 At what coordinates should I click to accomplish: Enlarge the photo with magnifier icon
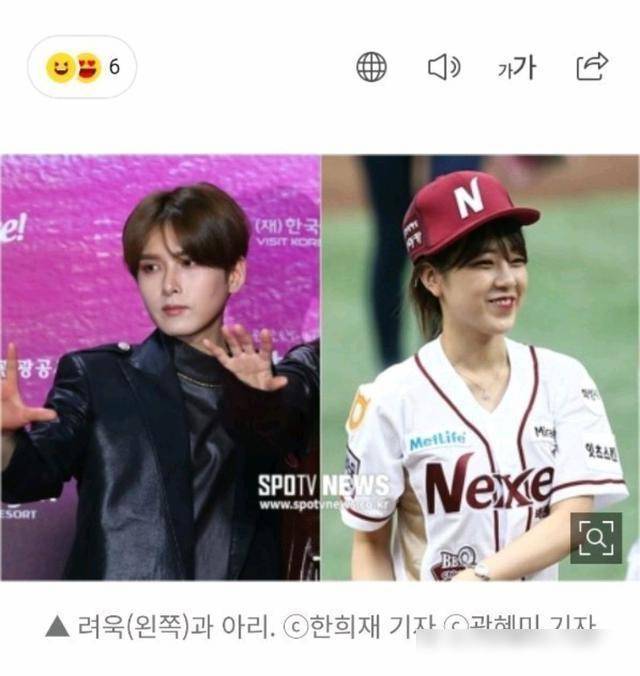[596, 538]
